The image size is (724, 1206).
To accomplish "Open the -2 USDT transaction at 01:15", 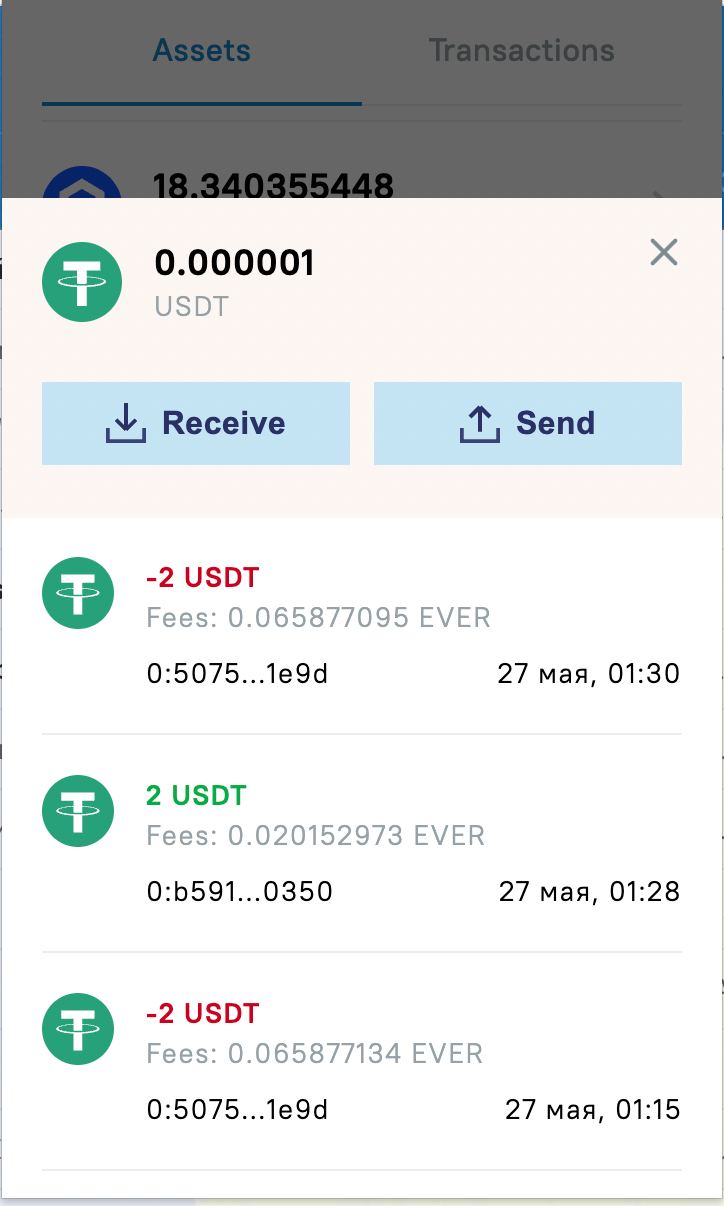I will [x=361, y=1061].
